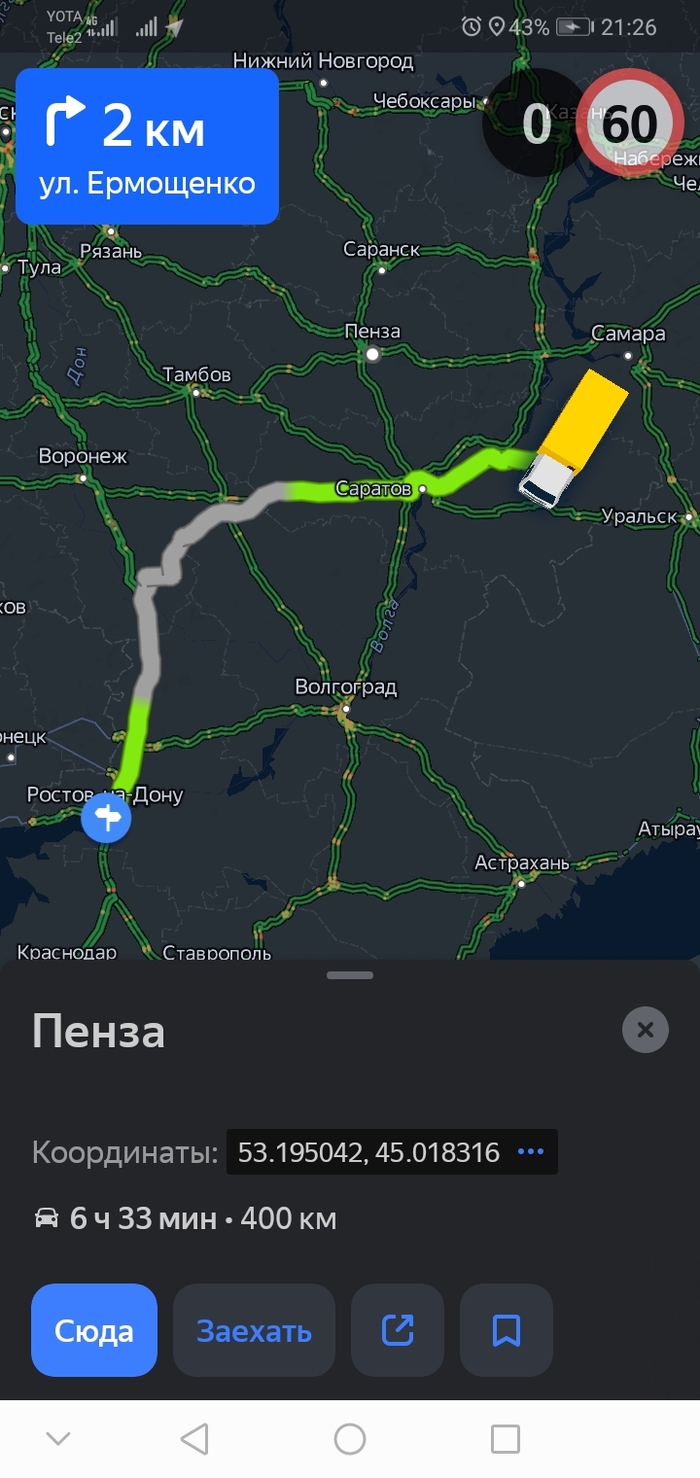
Task: Add Пенза as a stop with Заехать
Action: point(254,1331)
